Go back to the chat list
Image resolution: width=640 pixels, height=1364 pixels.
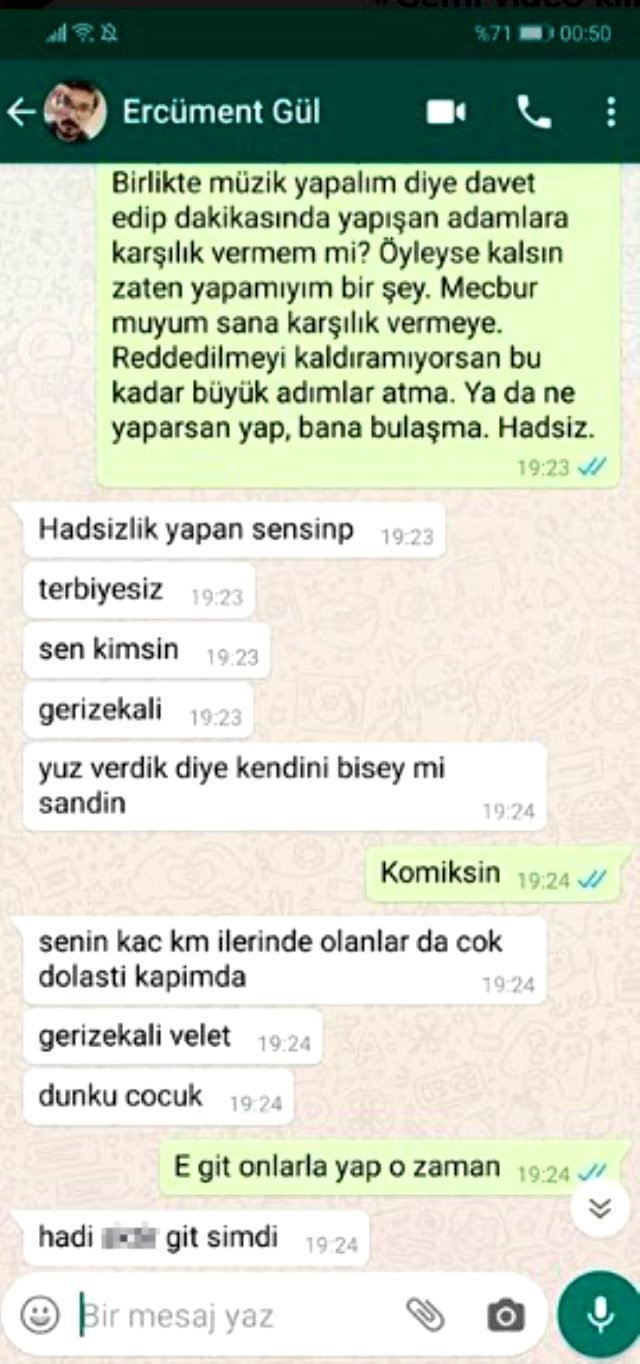(20, 113)
